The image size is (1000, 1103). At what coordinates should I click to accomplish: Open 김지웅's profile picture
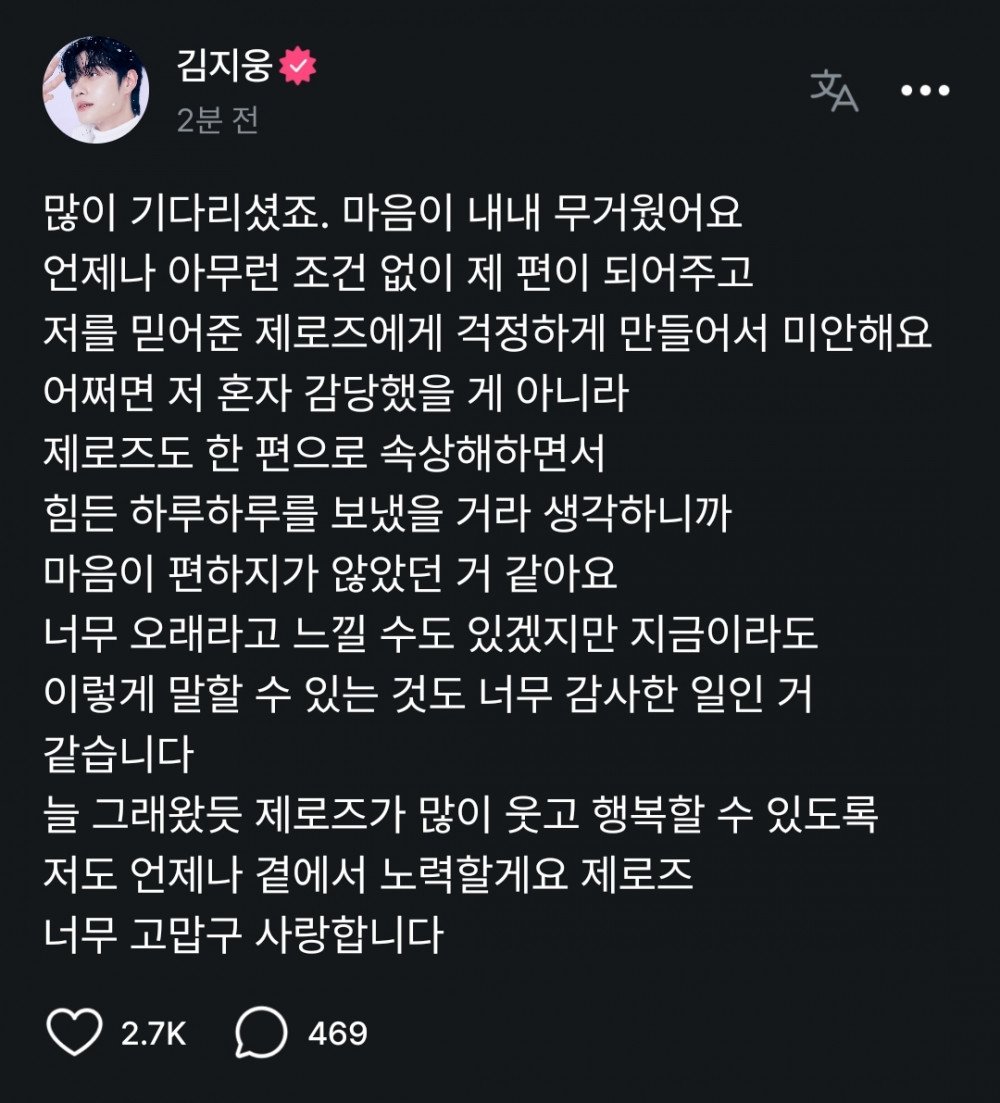[97, 90]
